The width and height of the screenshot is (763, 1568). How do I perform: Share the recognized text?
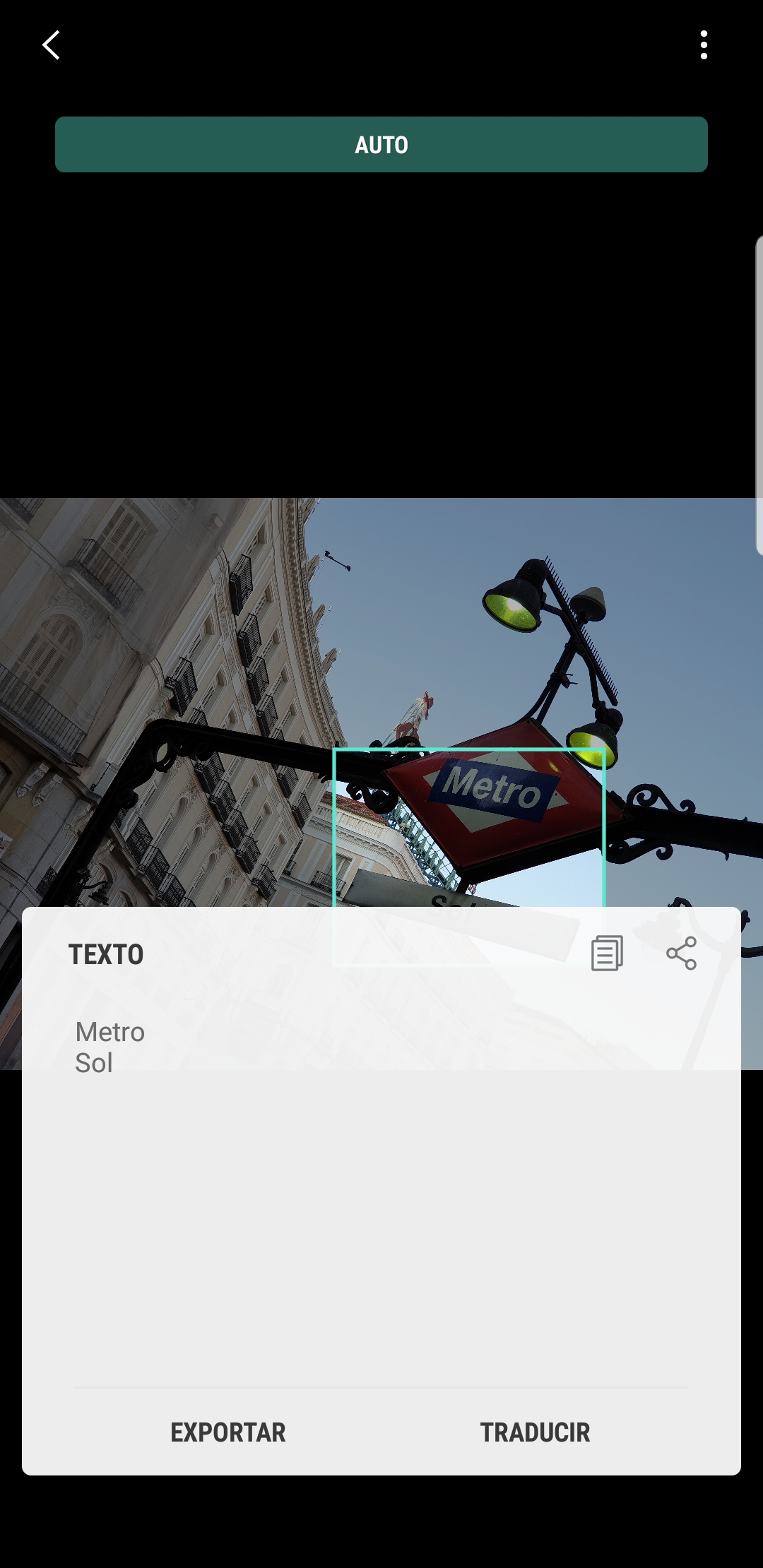point(682,954)
